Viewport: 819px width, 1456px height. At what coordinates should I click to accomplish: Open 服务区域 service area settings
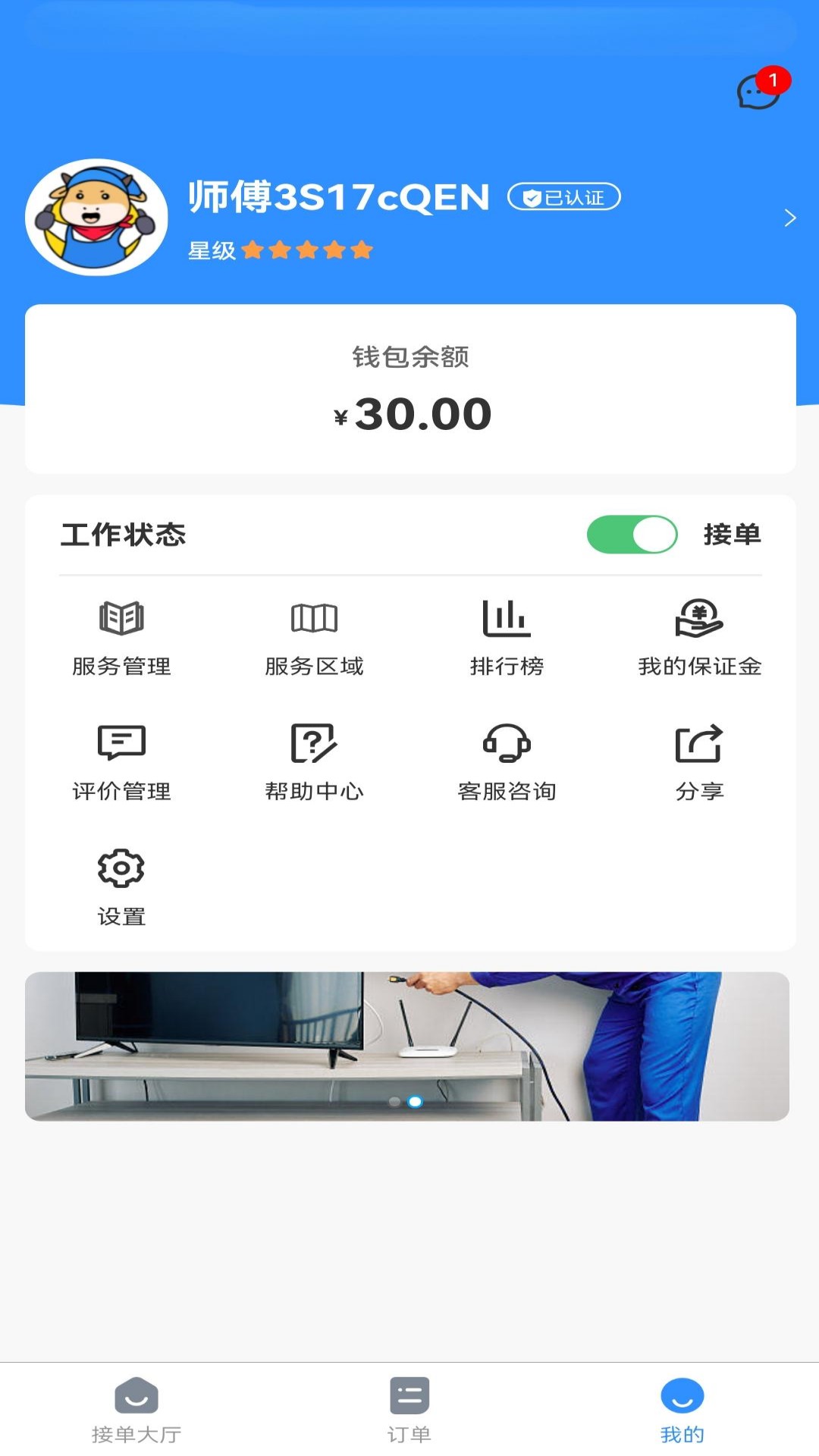[x=314, y=635]
